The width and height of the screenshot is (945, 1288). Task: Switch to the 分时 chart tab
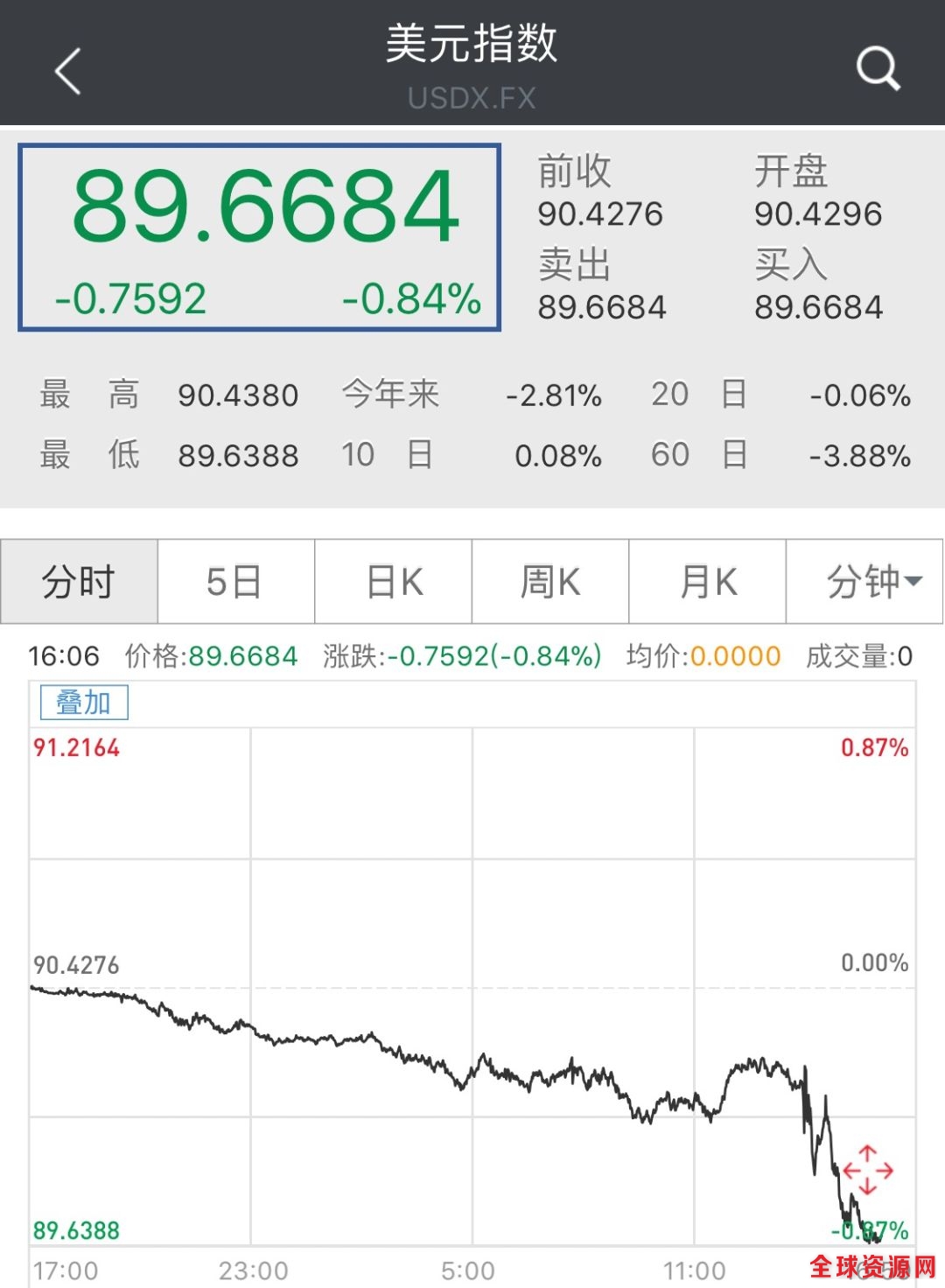tap(79, 582)
